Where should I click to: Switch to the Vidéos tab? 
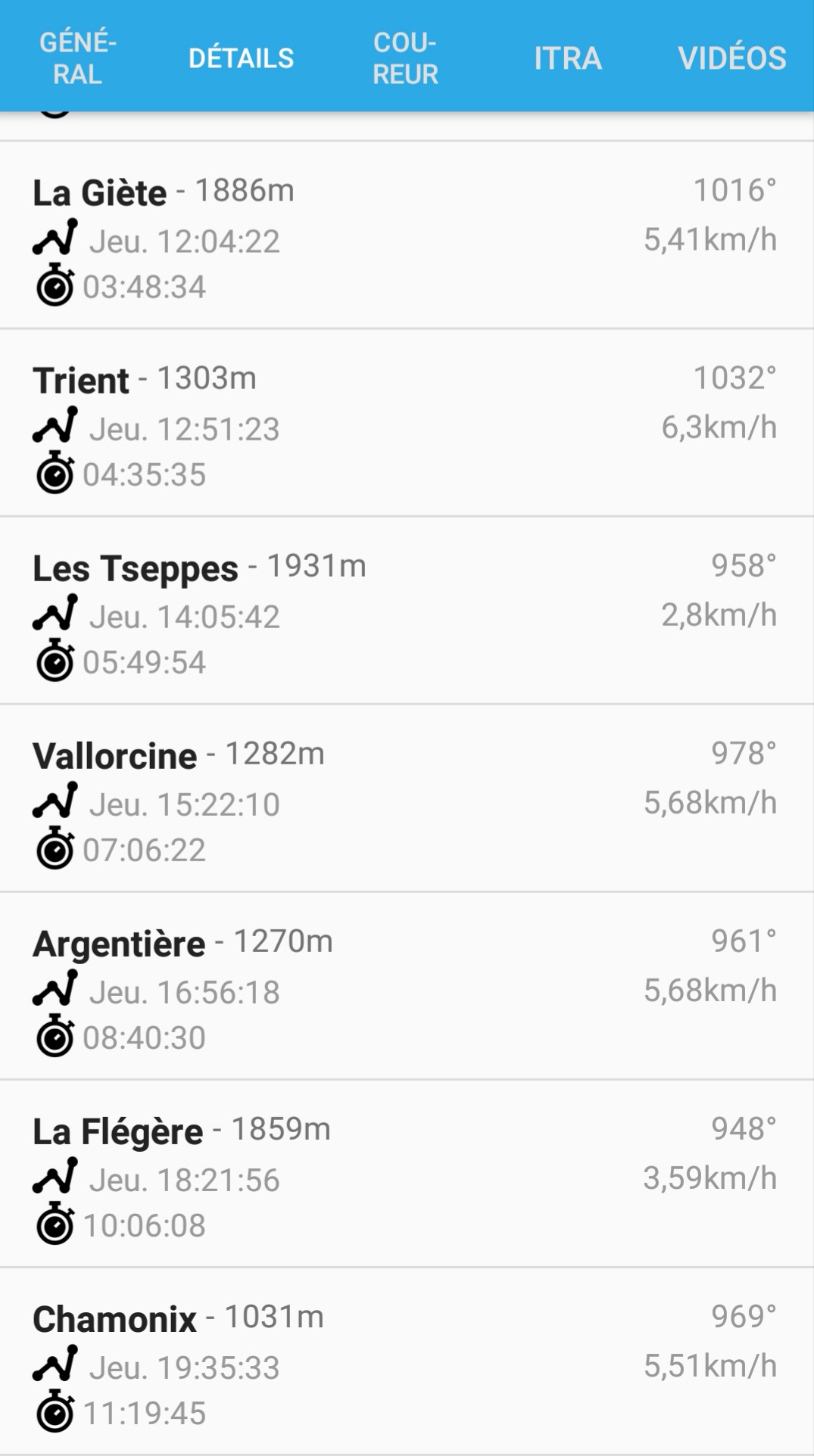click(732, 58)
